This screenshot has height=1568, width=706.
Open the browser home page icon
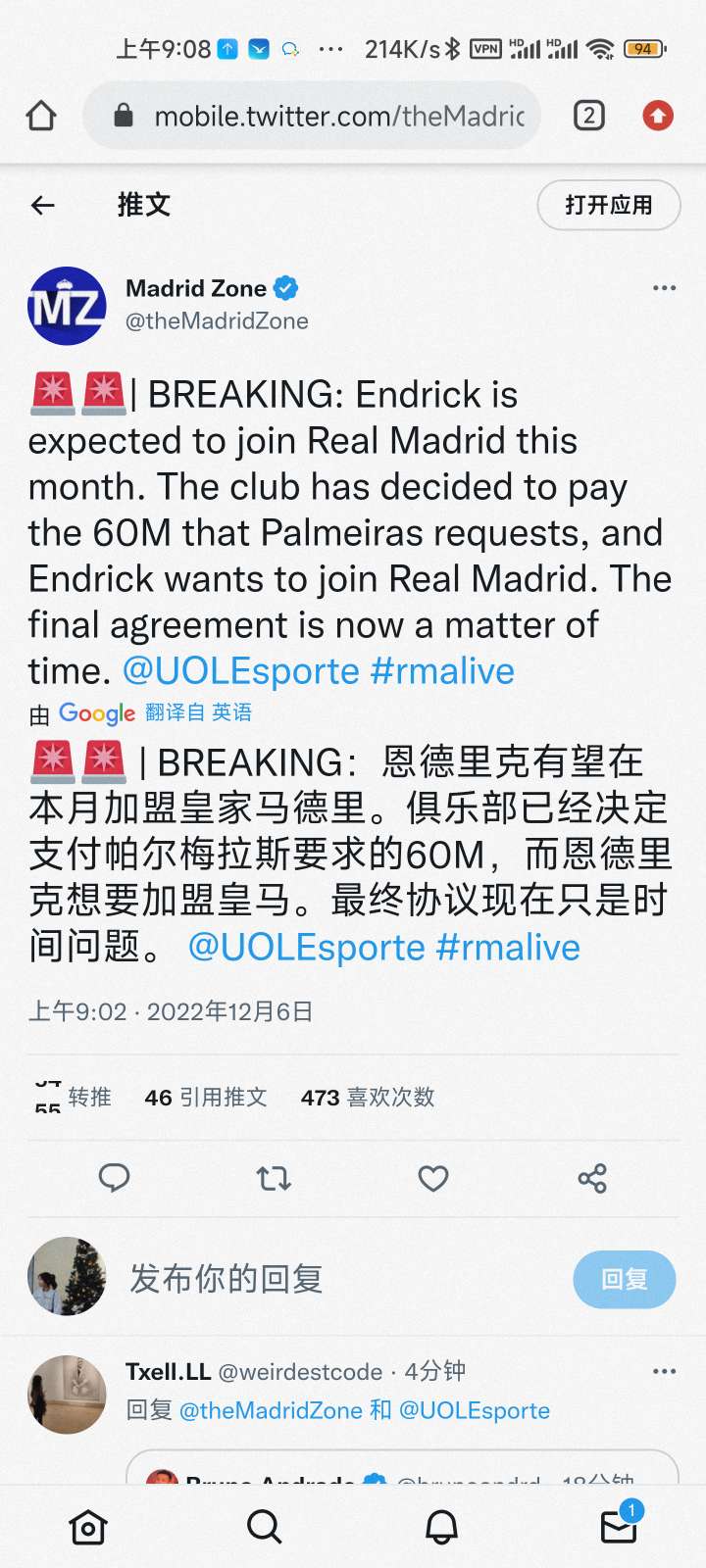coord(41,117)
